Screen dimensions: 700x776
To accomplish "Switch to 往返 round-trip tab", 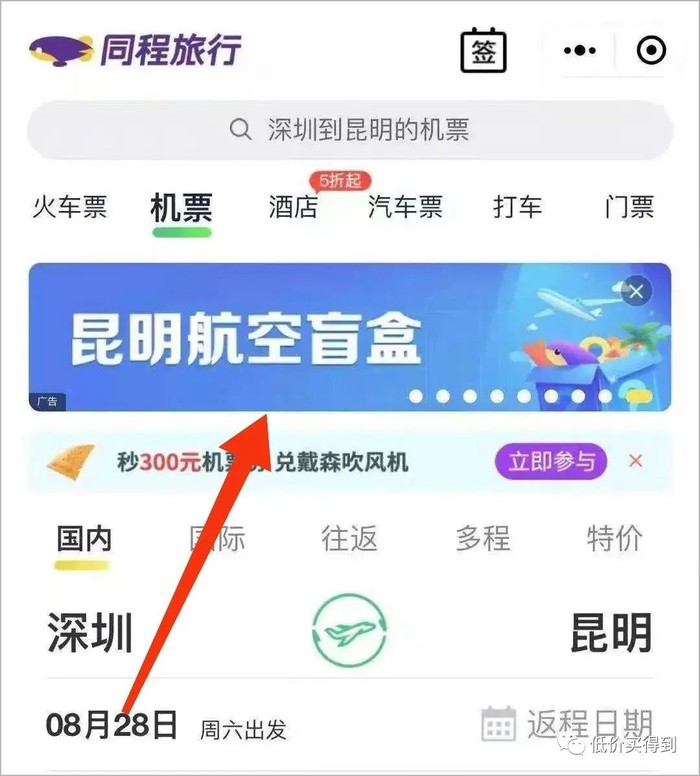I will [349, 539].
